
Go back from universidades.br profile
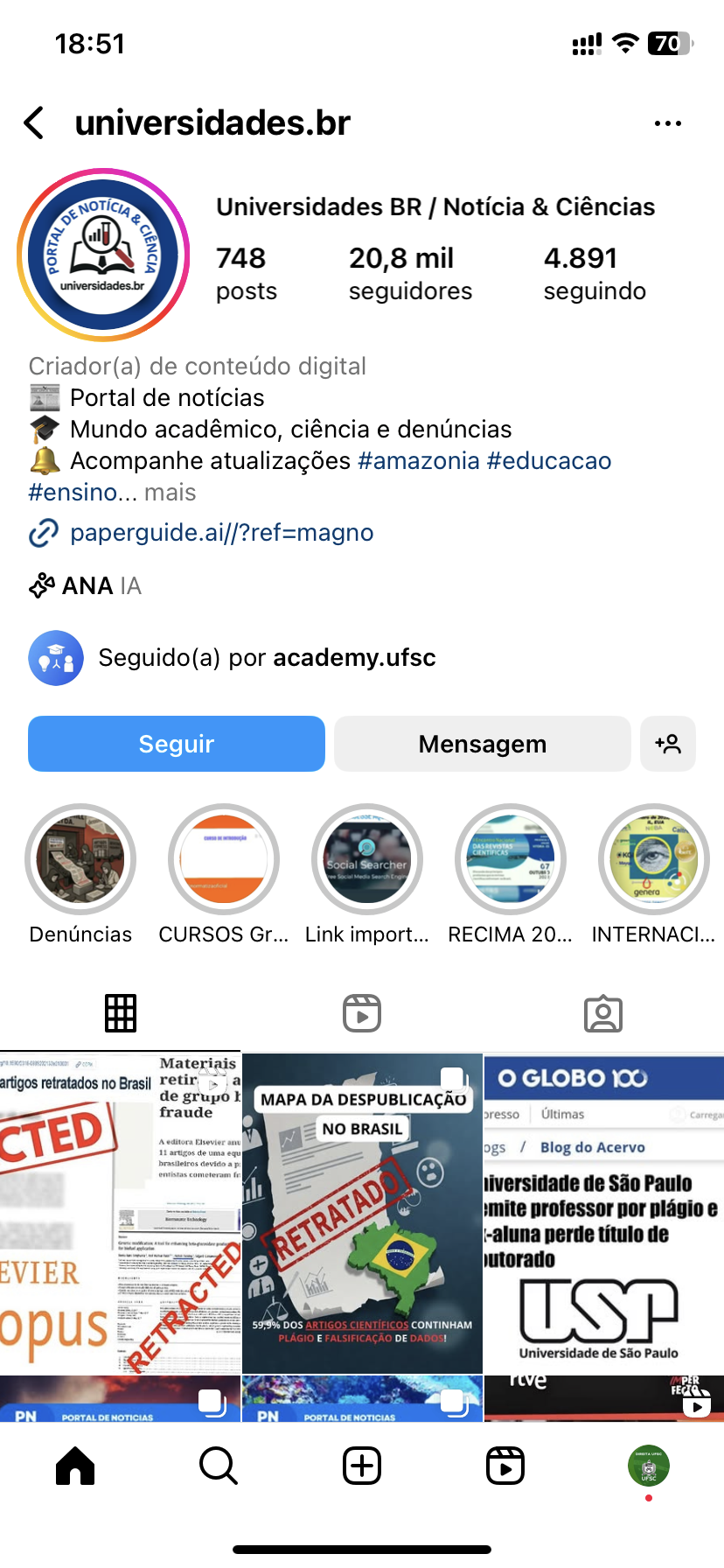[35, 123]
